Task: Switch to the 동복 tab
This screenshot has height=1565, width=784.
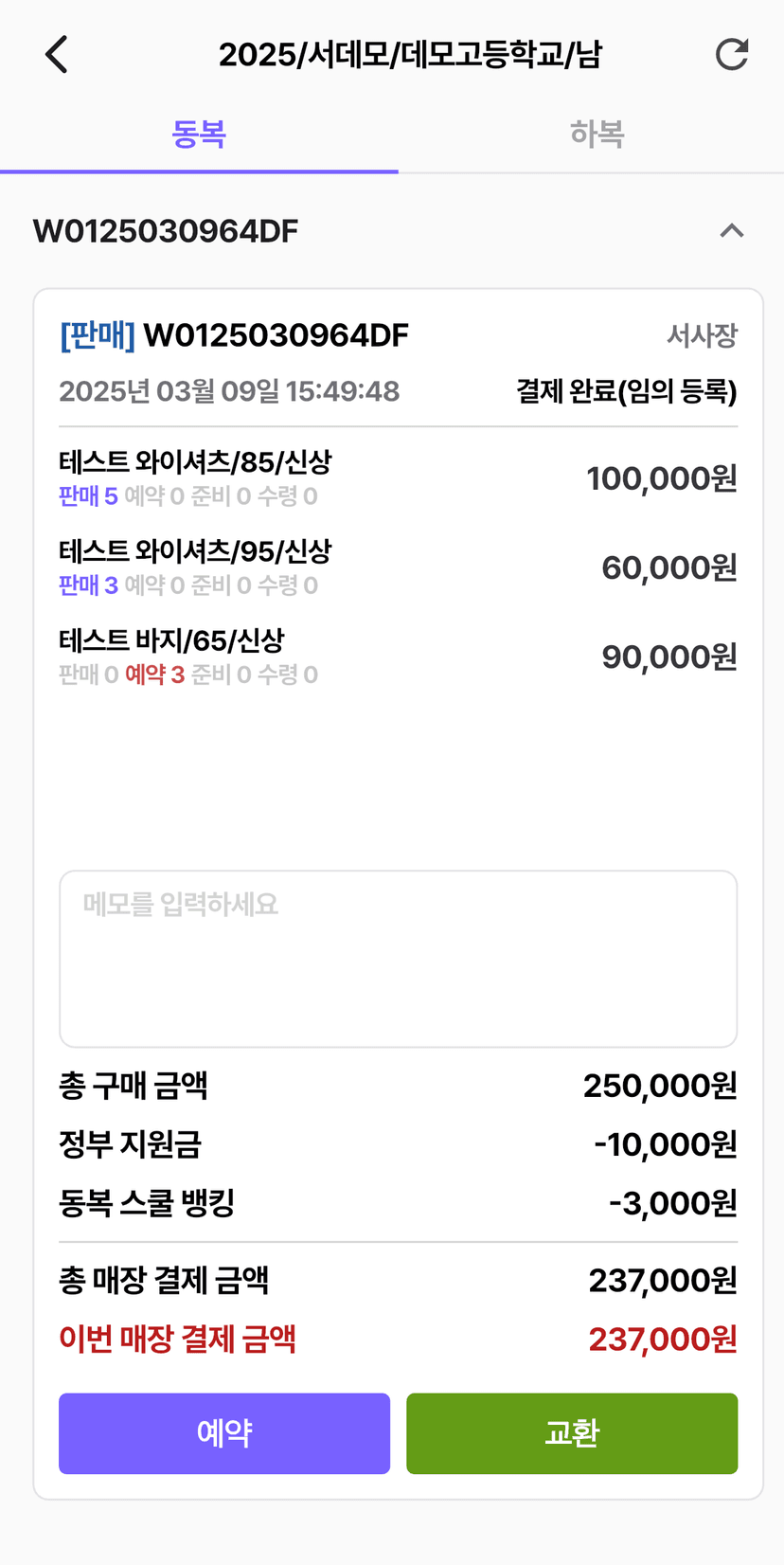Action: 199,133
